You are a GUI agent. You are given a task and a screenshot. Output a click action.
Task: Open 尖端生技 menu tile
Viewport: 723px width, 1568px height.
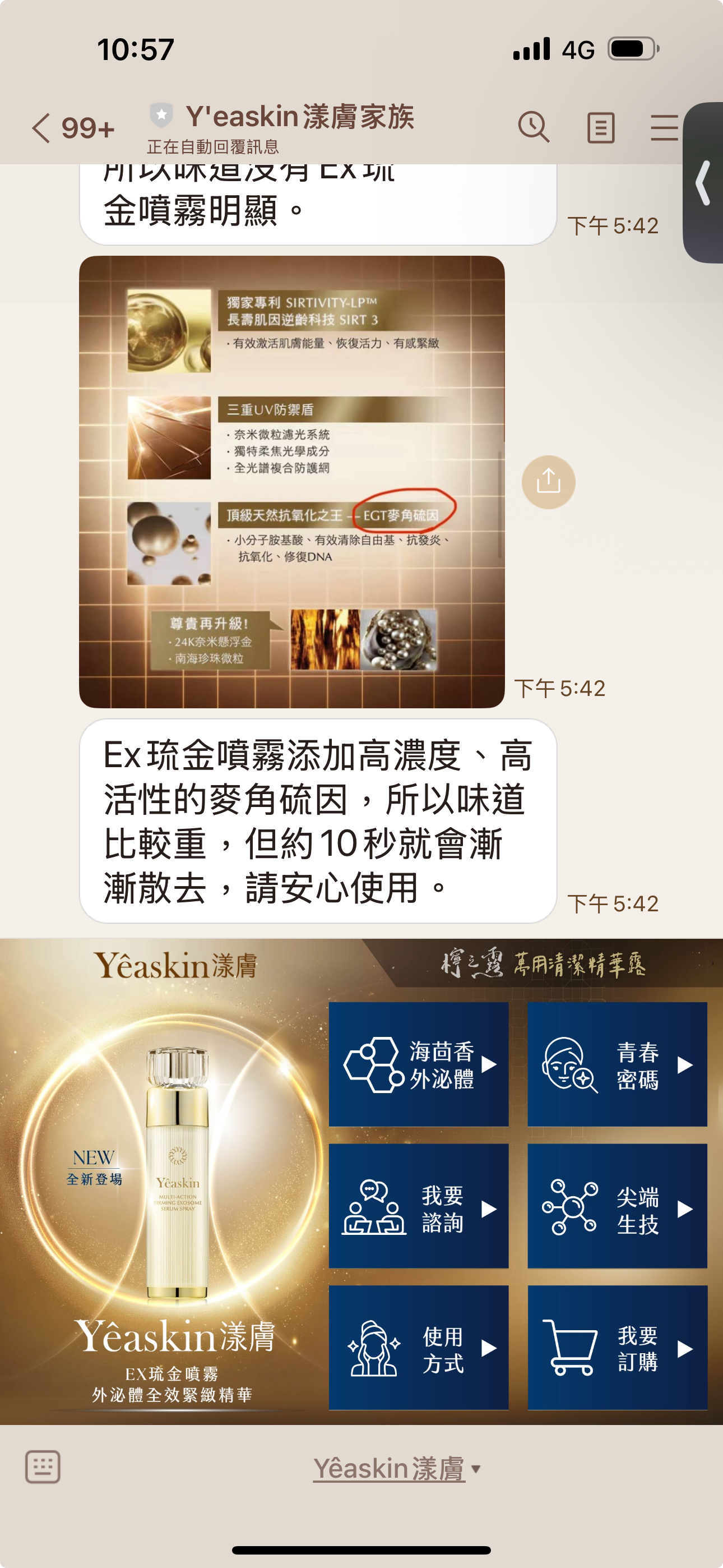[617, 1207]
